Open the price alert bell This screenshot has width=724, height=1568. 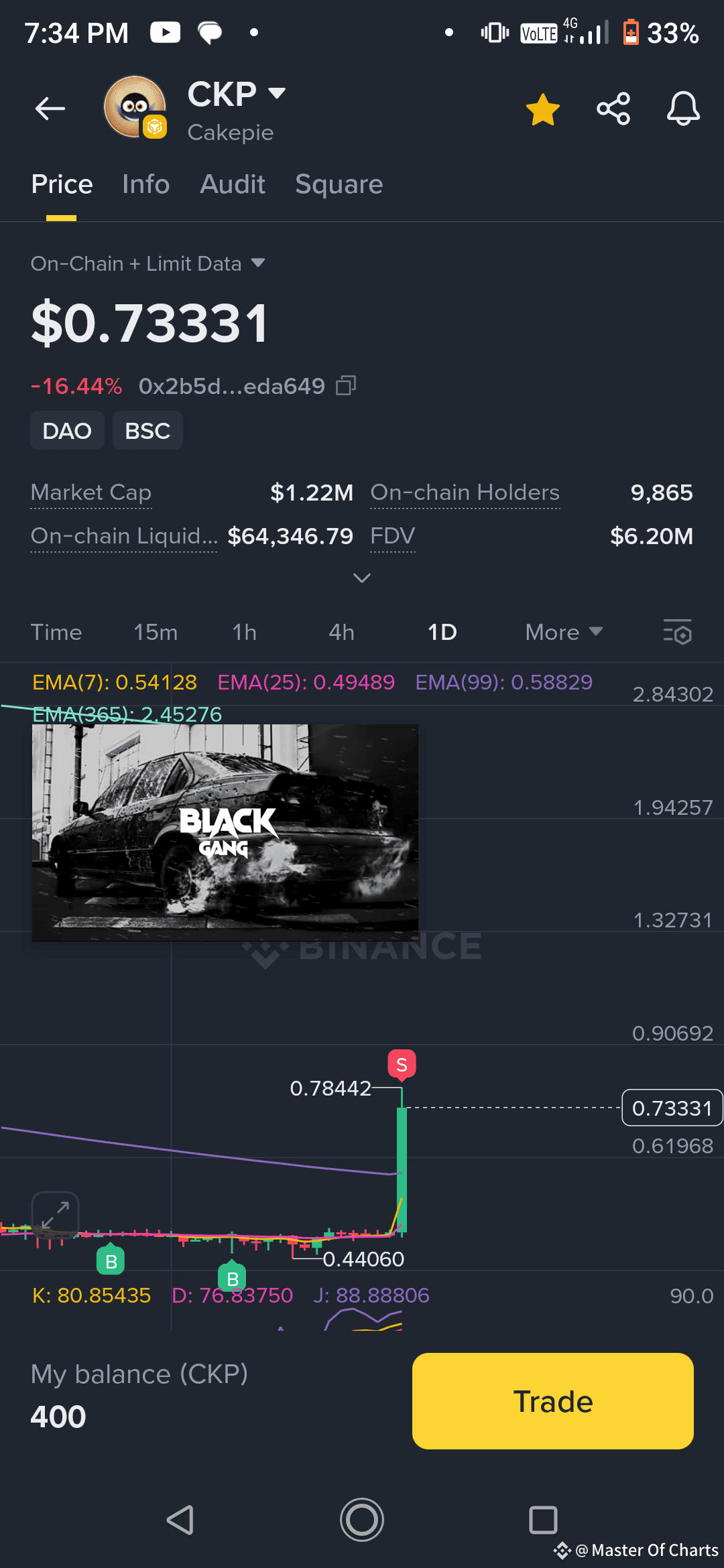point(682,109)
